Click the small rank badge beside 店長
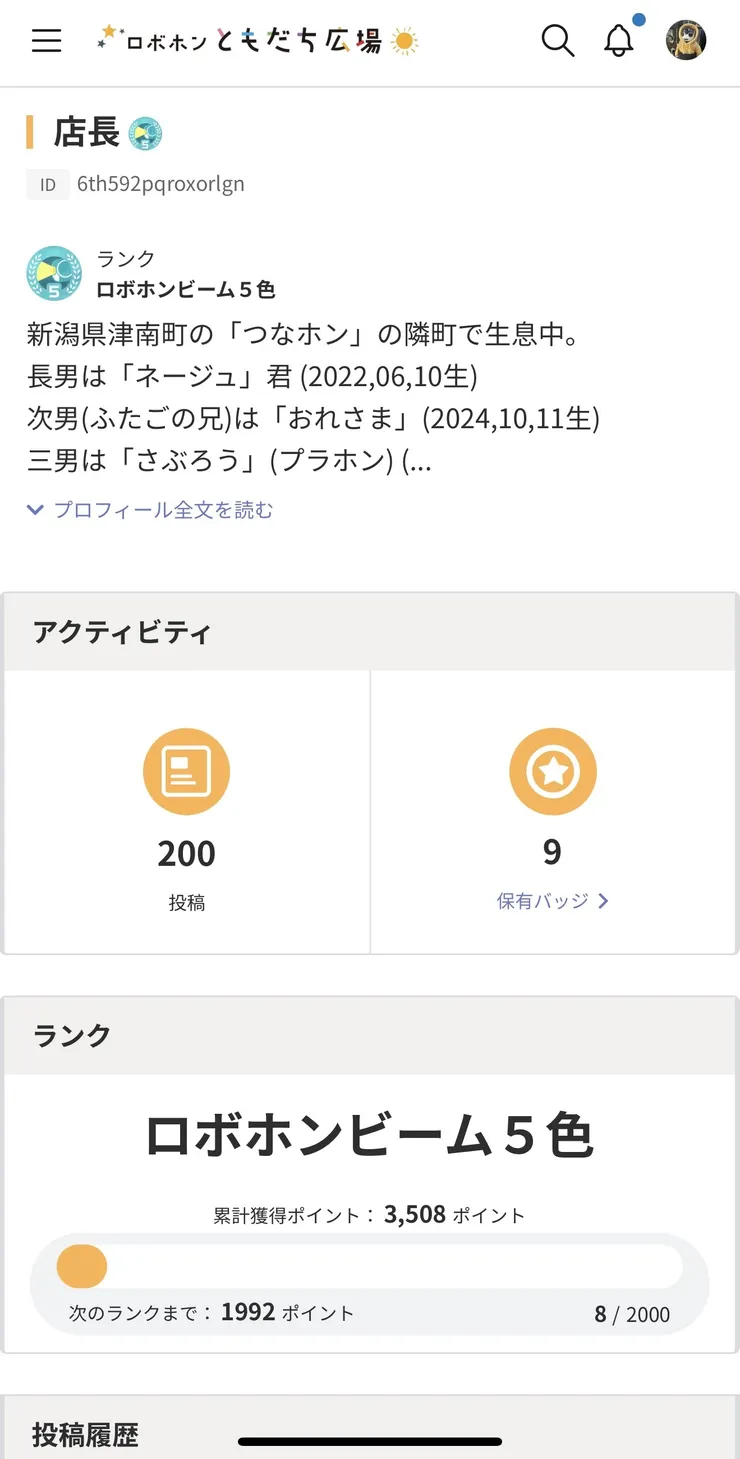Viewport: 740px width, 1459px height. point(145,131)
